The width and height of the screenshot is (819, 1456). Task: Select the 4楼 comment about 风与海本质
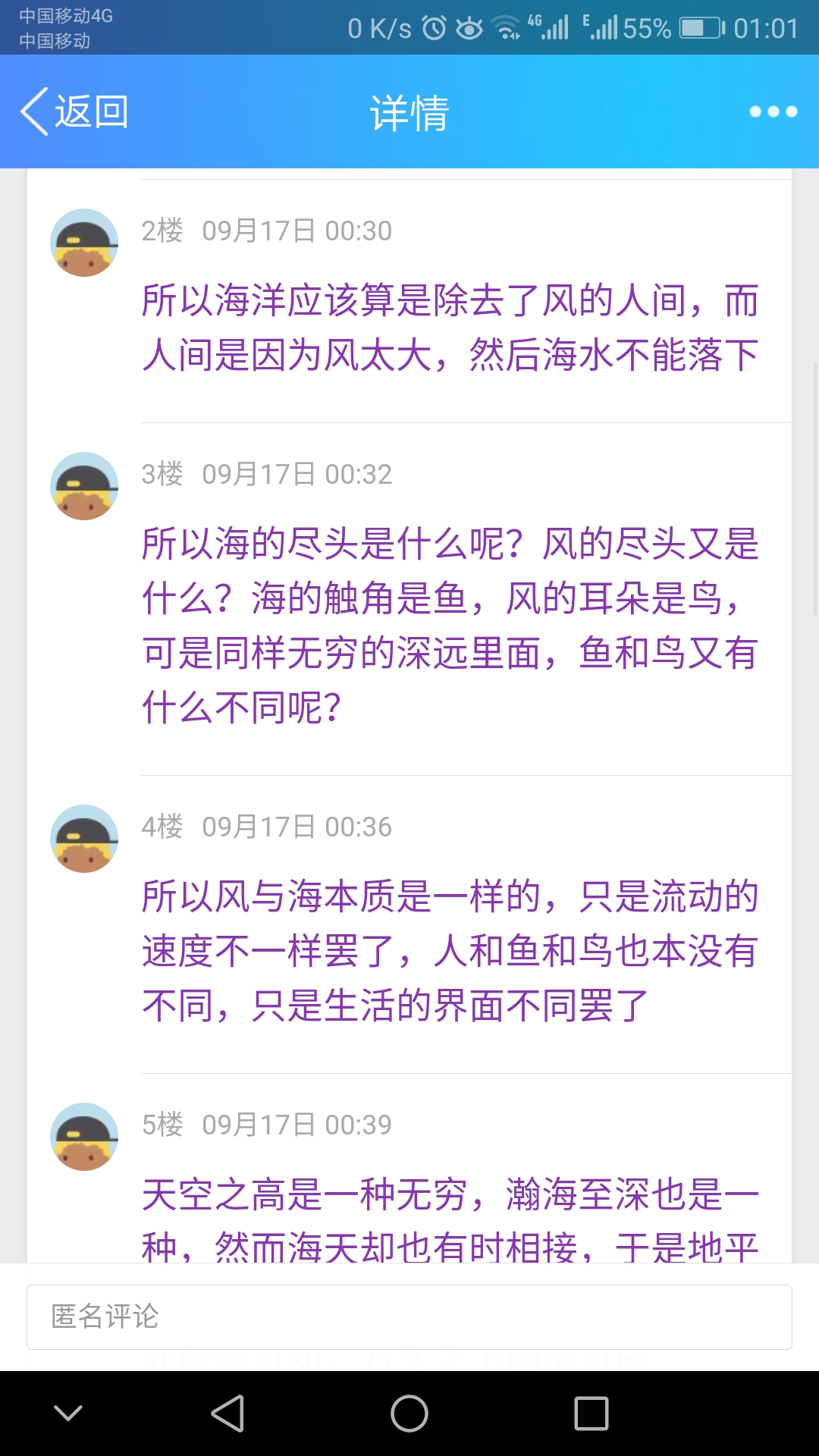(x=450, y=950)
